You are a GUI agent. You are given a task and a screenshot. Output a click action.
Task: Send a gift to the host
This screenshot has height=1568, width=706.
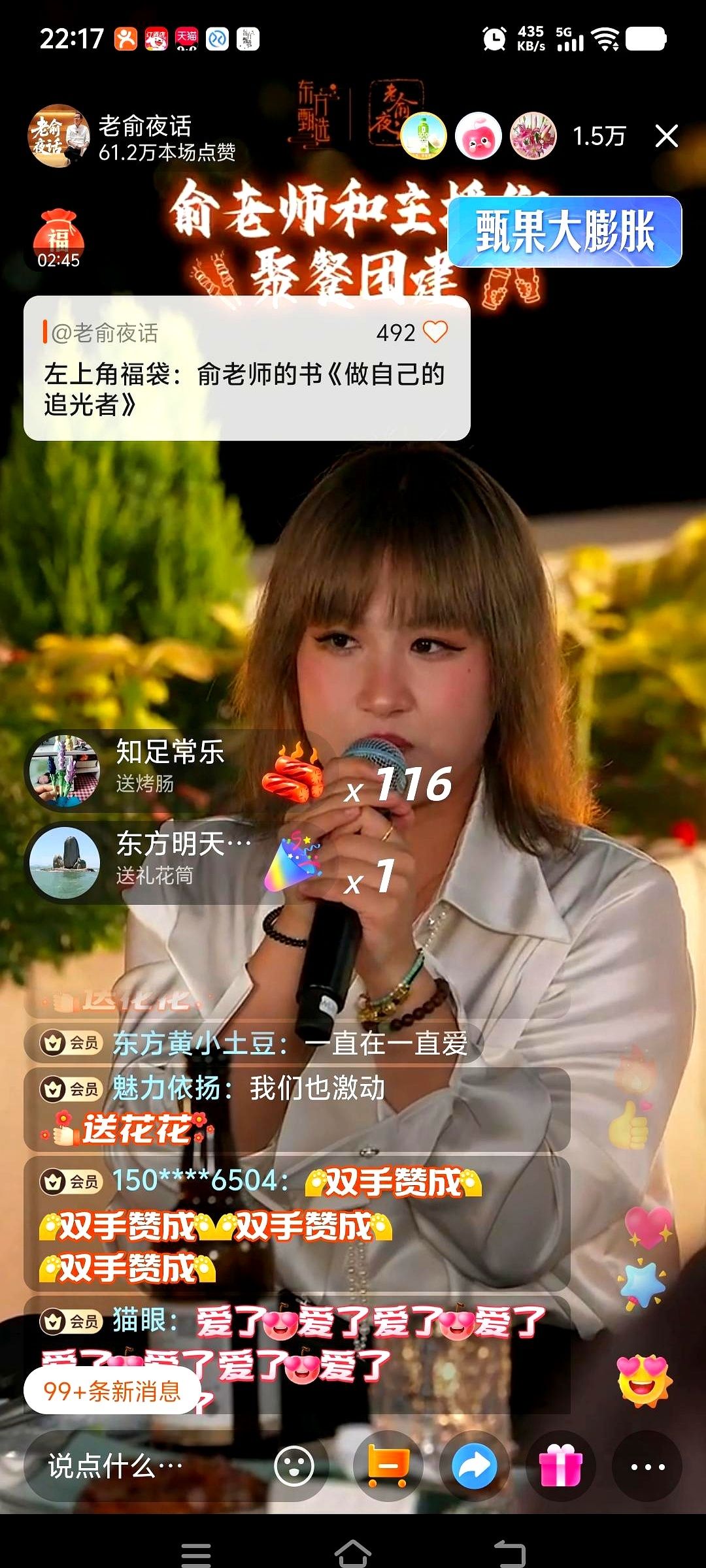pyautogui.click(x=560, y=1467)
